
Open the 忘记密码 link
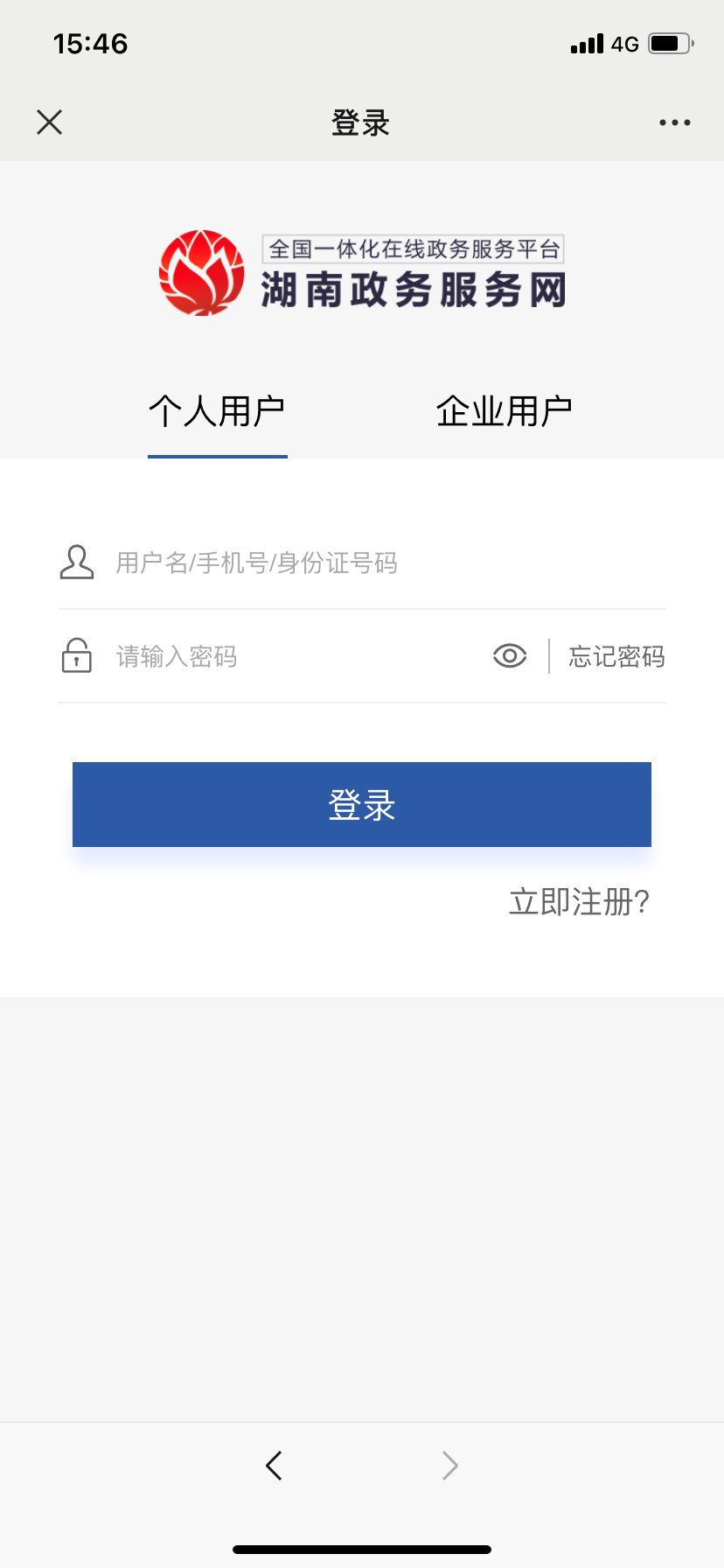[616, 656]
